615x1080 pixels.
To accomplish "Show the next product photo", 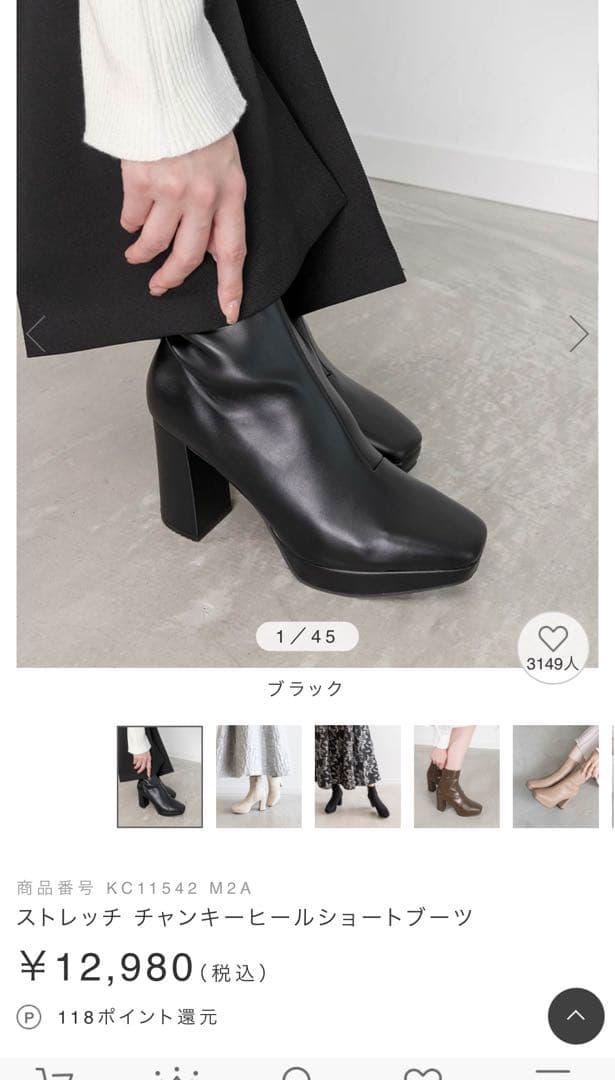I will click(579, 334).
